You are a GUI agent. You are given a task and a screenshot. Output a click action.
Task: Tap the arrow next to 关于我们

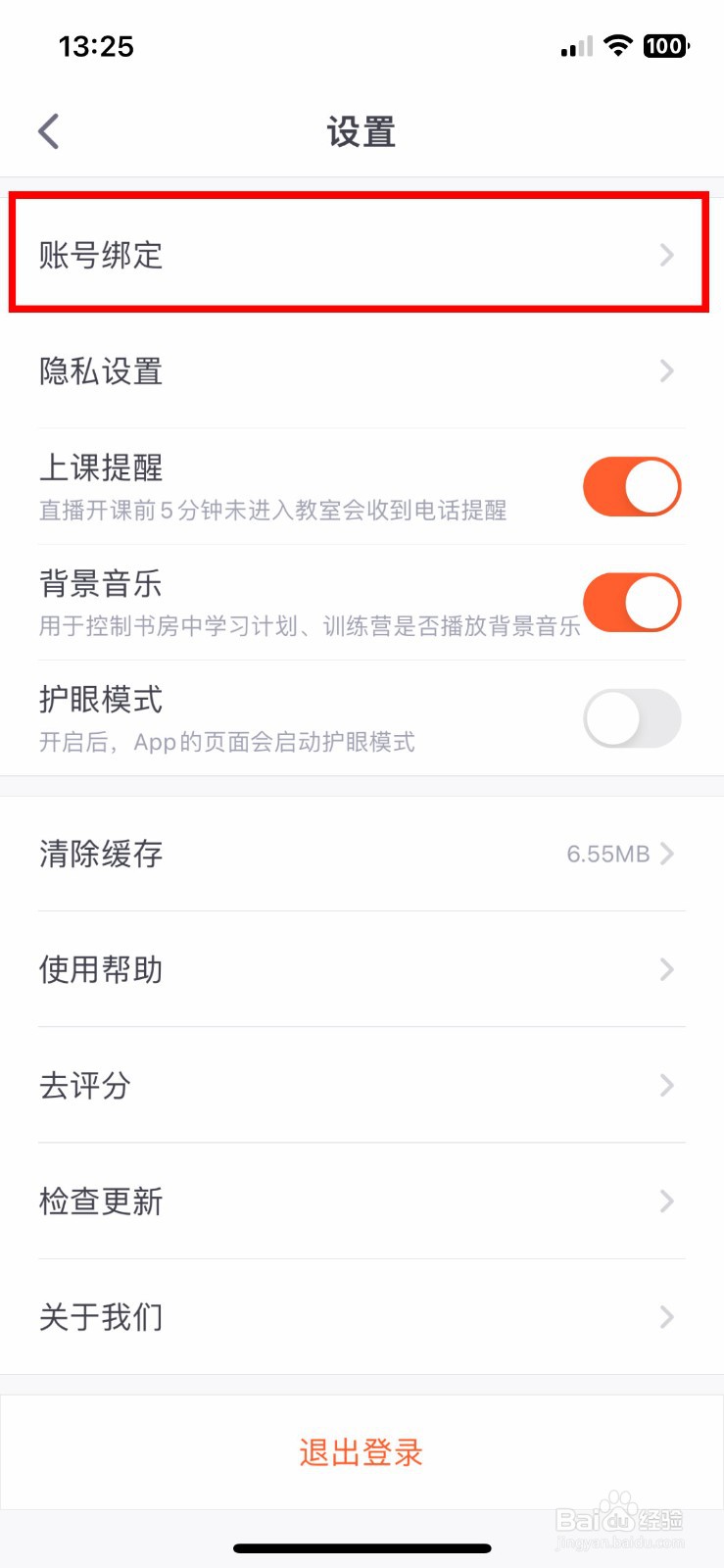(667, 1317)
